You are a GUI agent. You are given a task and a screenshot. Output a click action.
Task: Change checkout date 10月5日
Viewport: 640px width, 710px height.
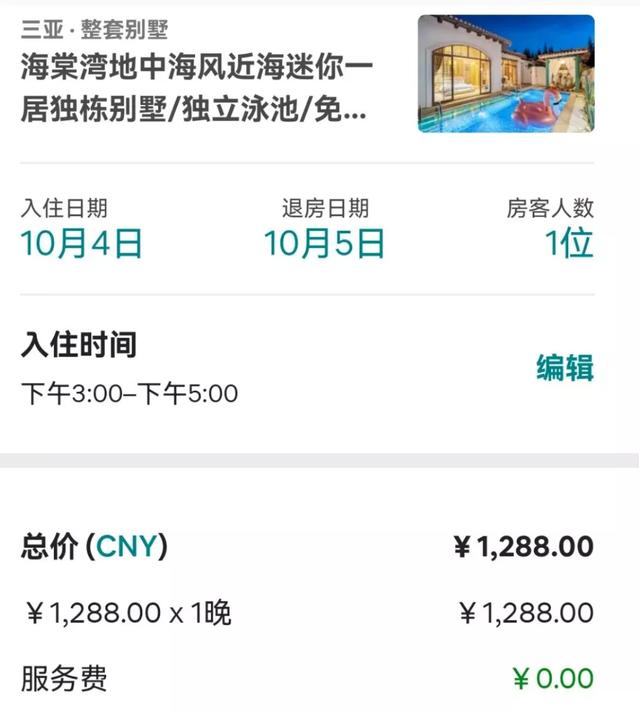coord(325,242)
